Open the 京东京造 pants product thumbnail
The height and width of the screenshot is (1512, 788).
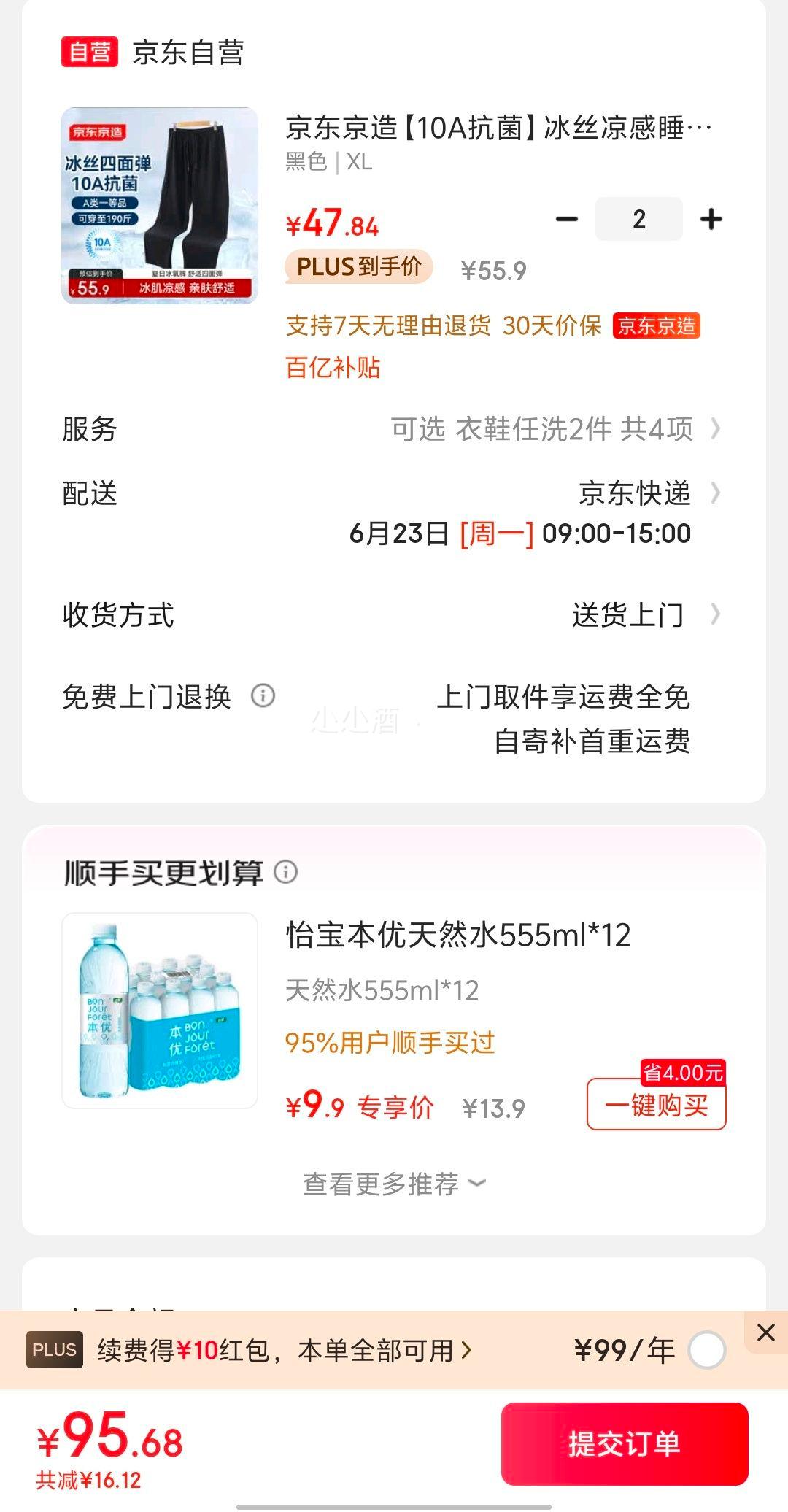pyautogui.click(x=160, y=206)
